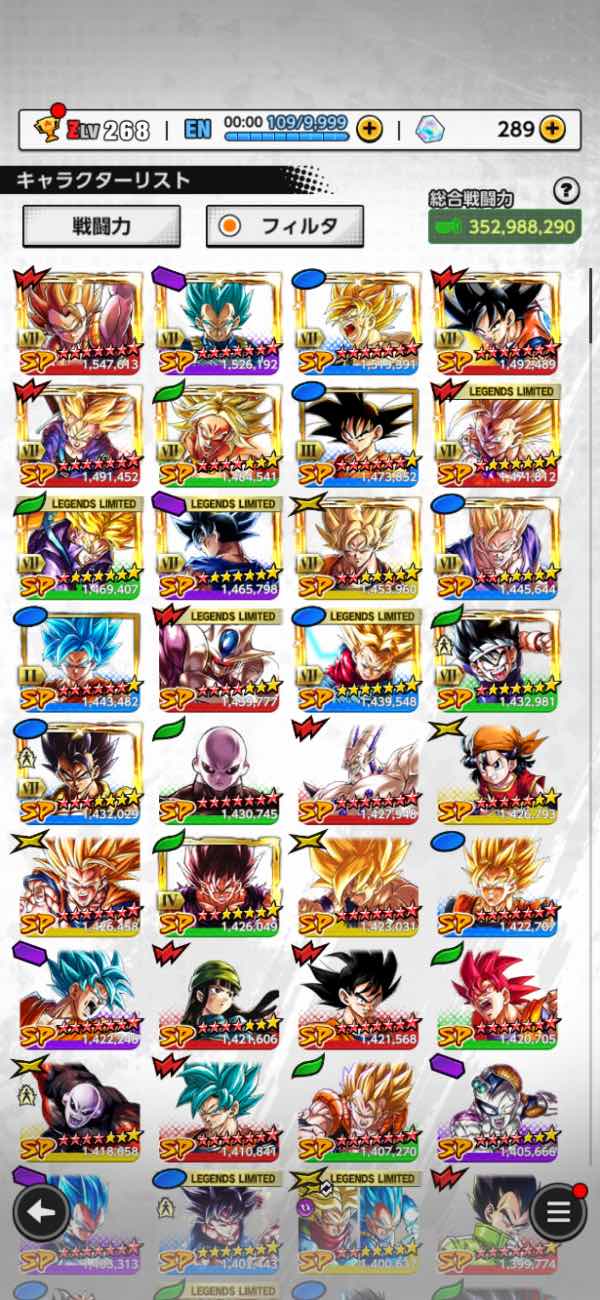Tap the plus button to refill energy
Image resolution: width=600 pixels, height=1300 pixels.
point(369,129)
